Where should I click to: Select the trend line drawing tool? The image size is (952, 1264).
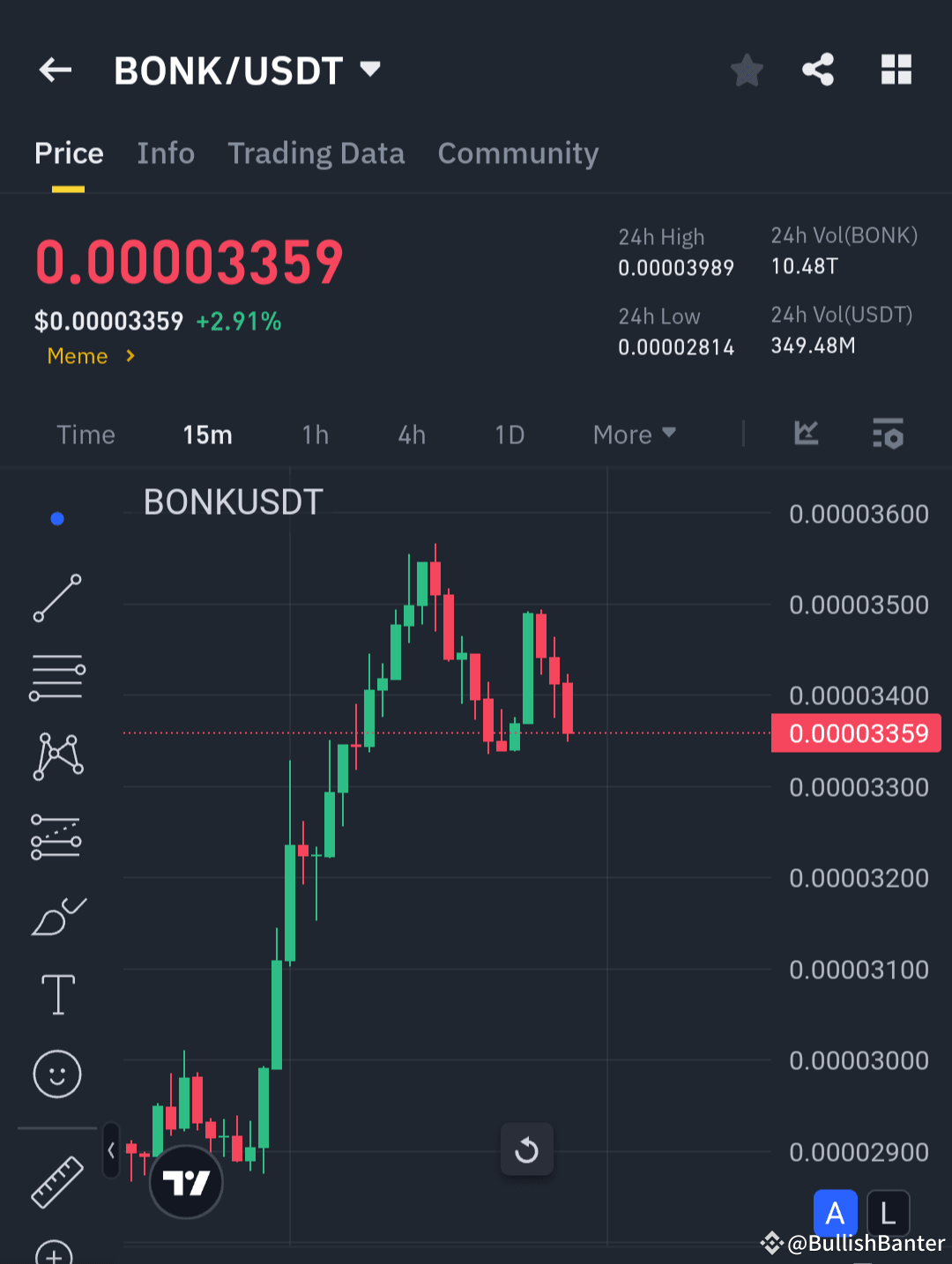click(56, 598)
